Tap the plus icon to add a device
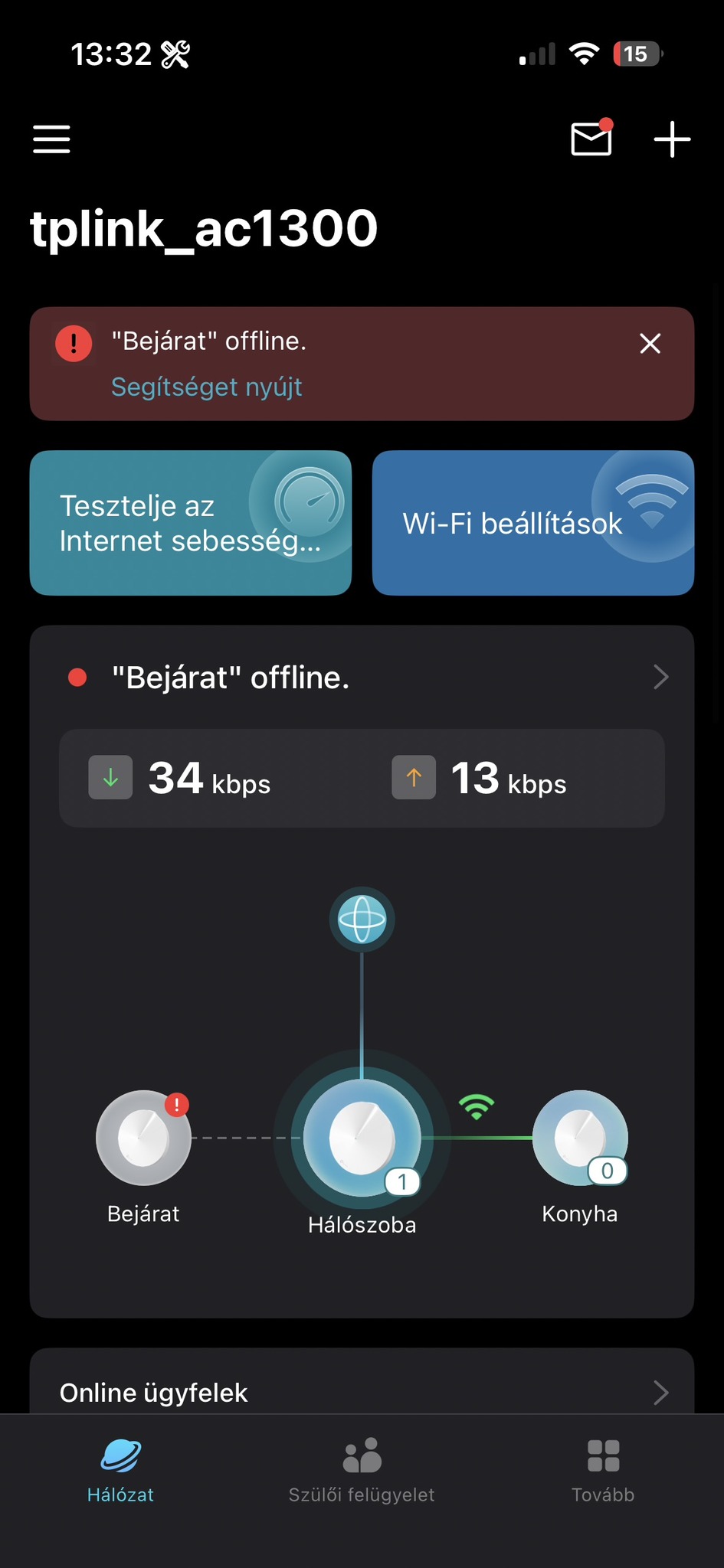 tap(672, 139)
